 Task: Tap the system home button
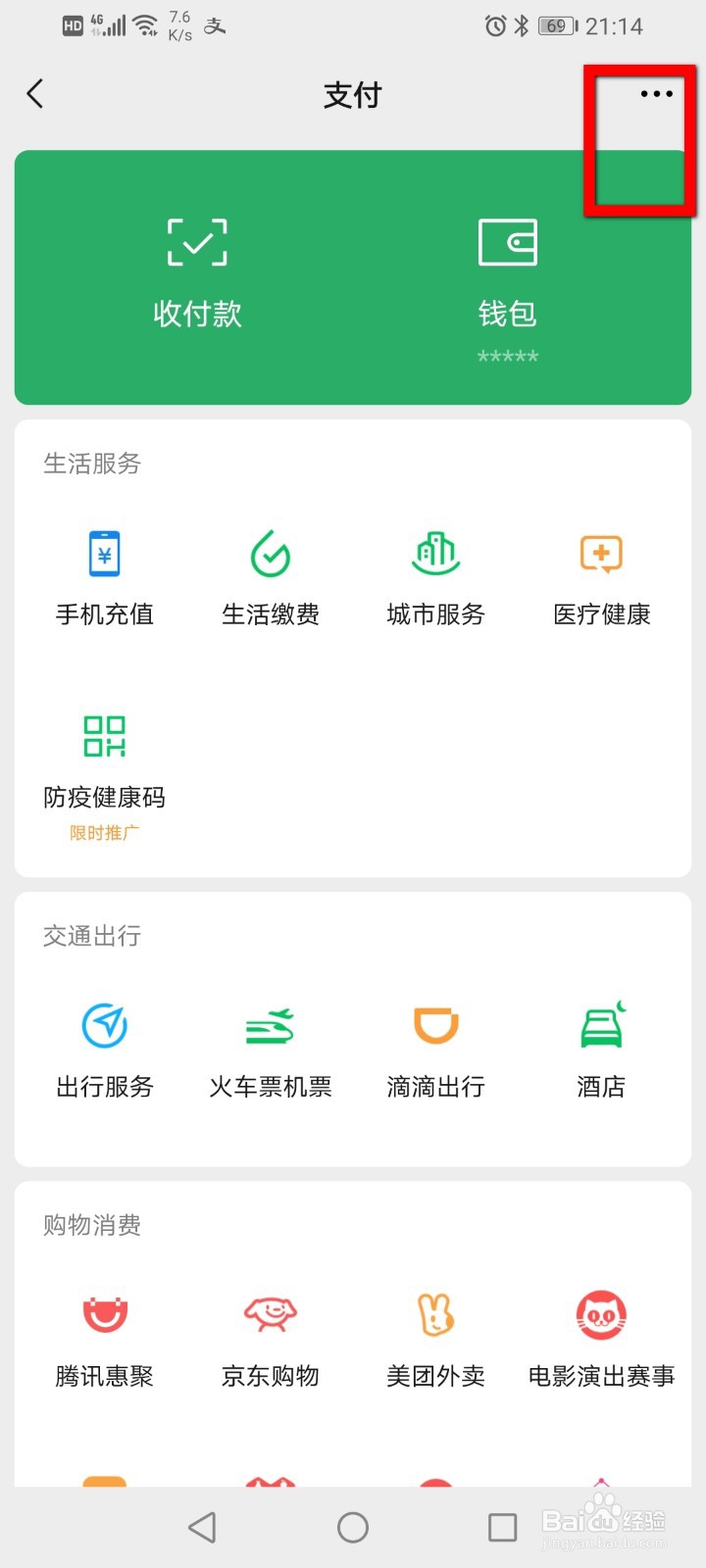pos(353,1527)
